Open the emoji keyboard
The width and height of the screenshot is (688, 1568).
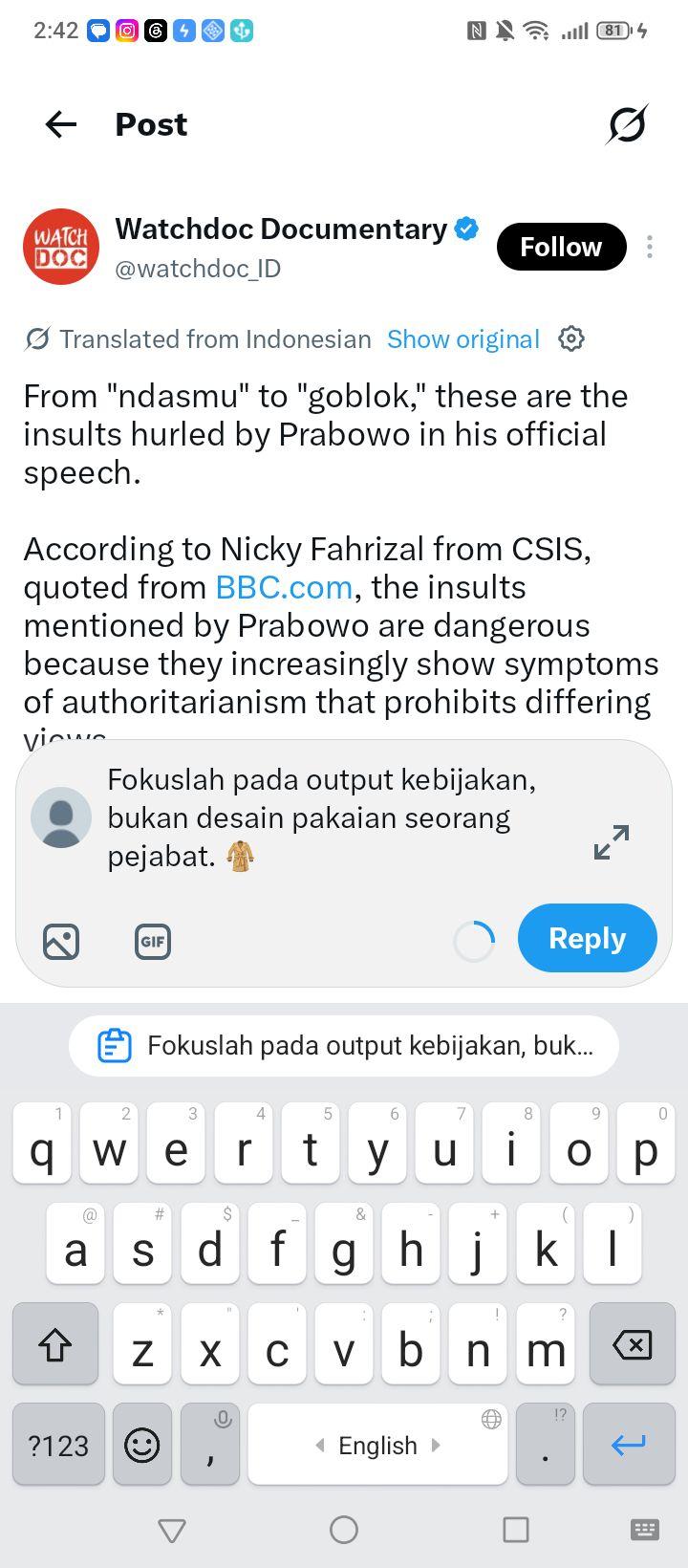142,1444
